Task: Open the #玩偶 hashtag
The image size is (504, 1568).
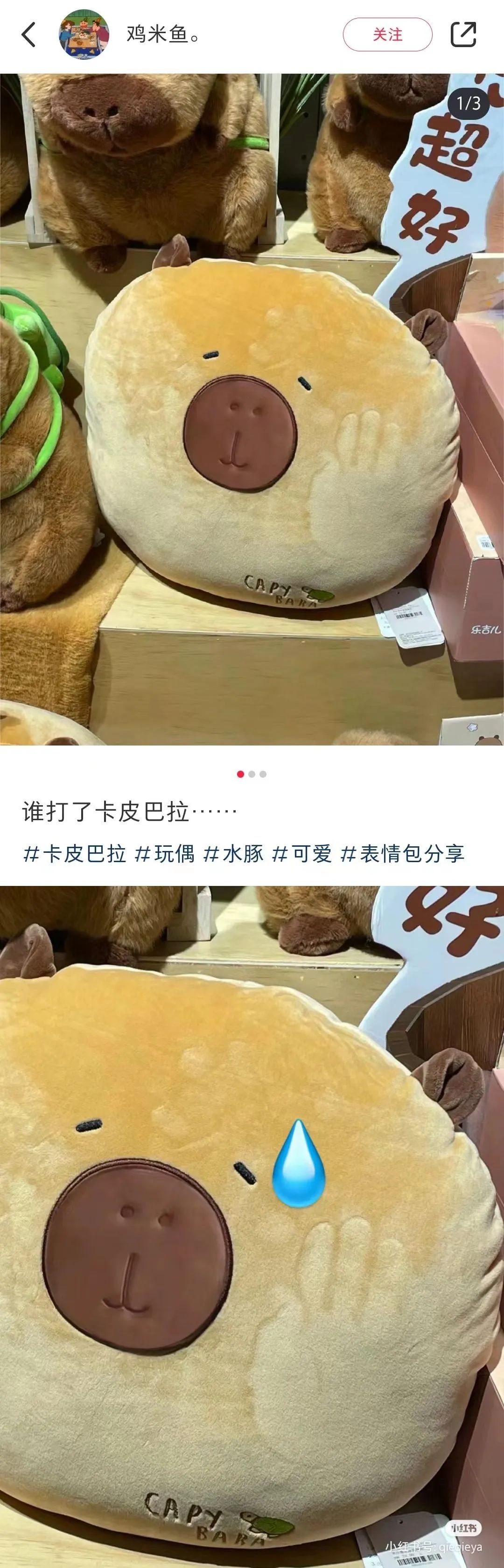Action: [164, 853]
